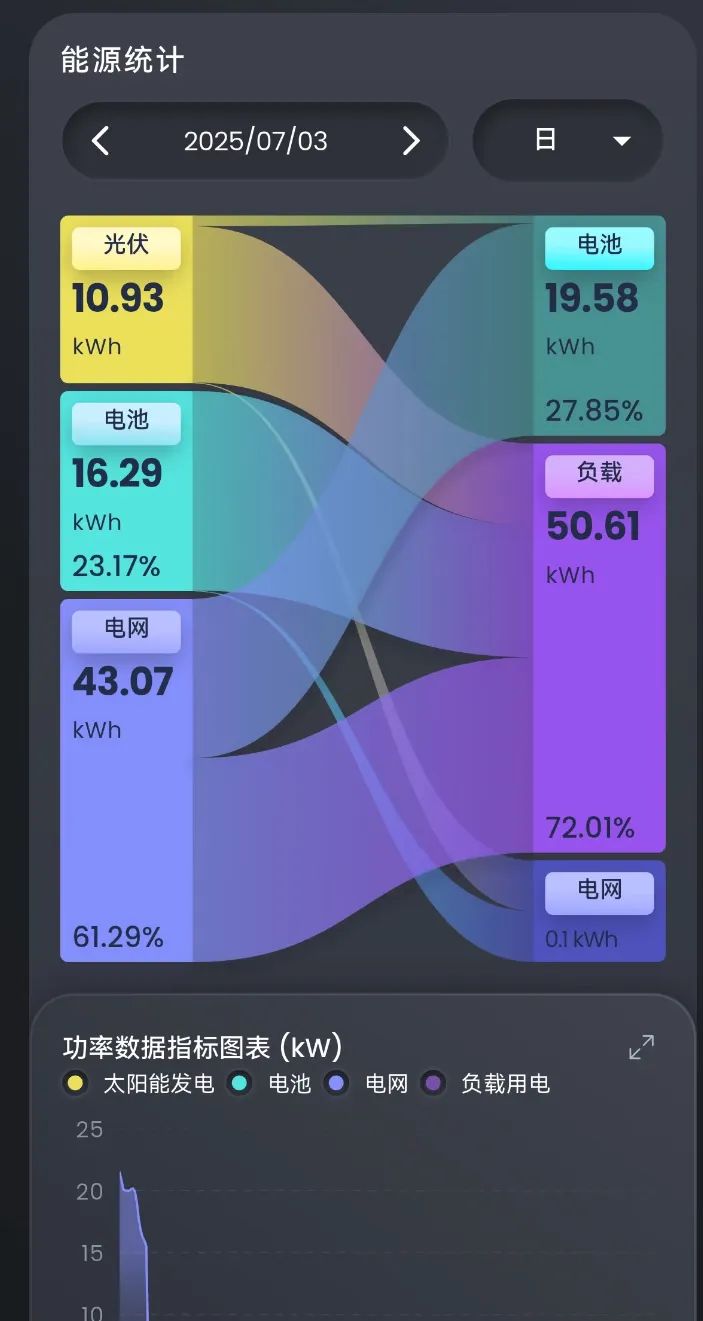Toggle the 负载用电 legend series
Image resolution: width=703 pixels, height=1321 pixels.
(x=486, y=1084)
